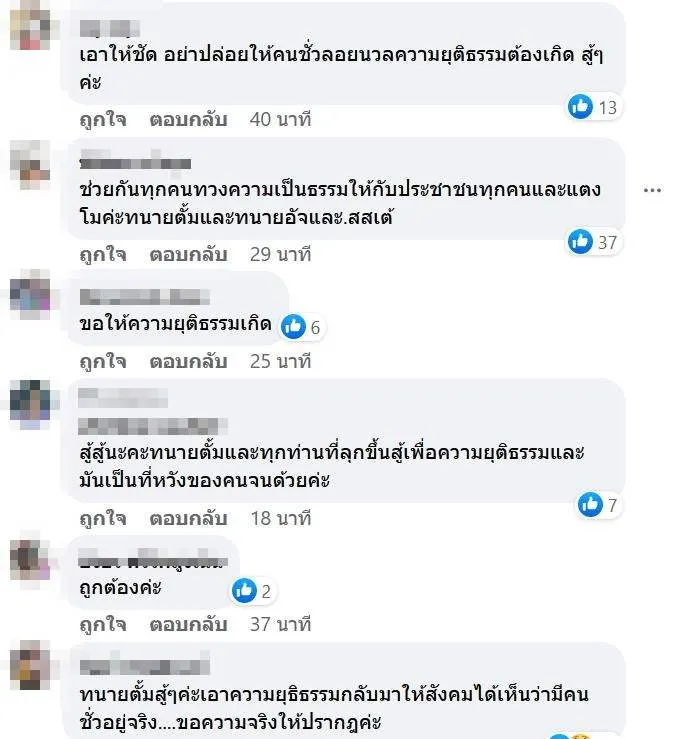
Task: Open the three-dot menu on the 29 นาที comment
Action: [653, 190]
